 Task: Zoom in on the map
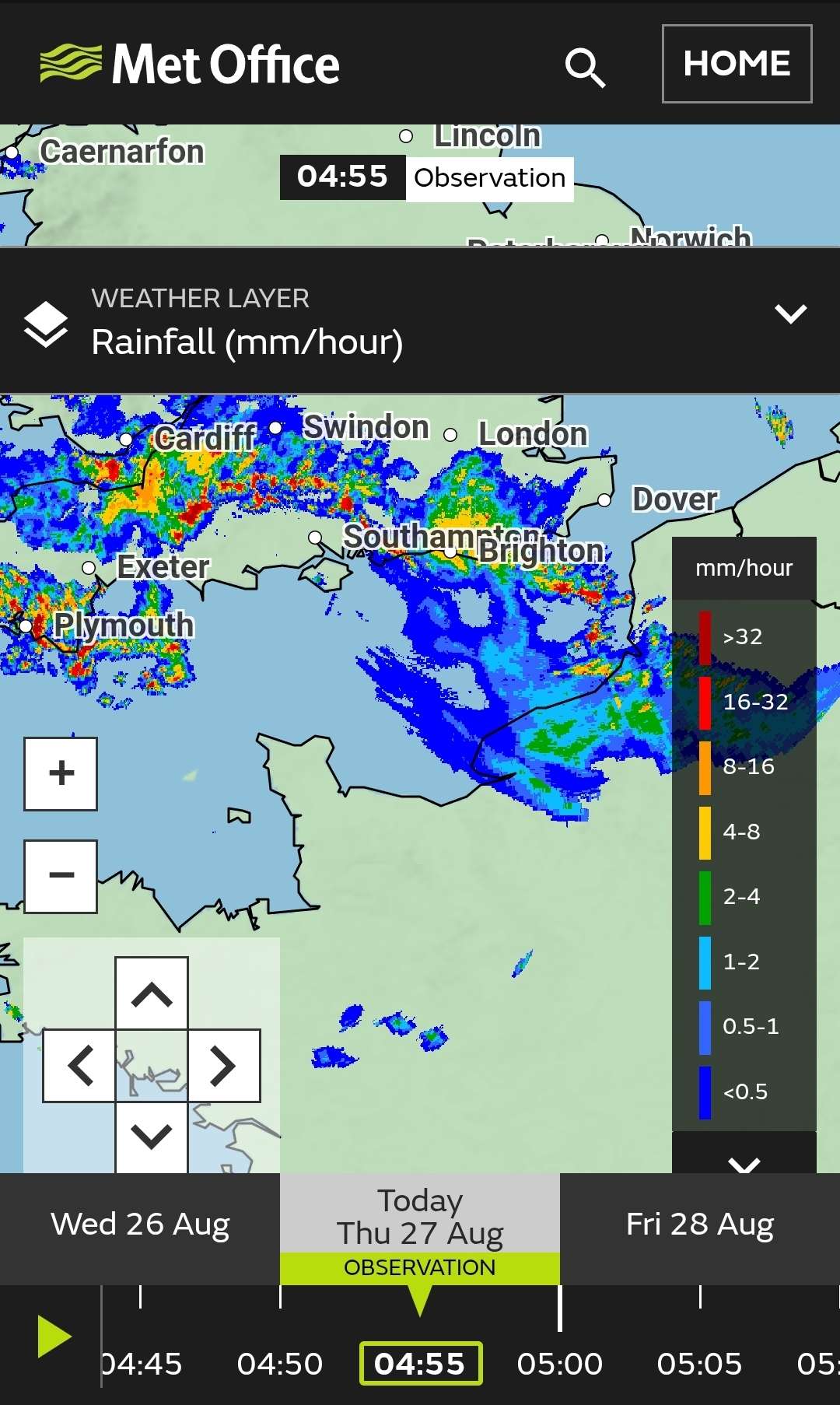point(61,773)
